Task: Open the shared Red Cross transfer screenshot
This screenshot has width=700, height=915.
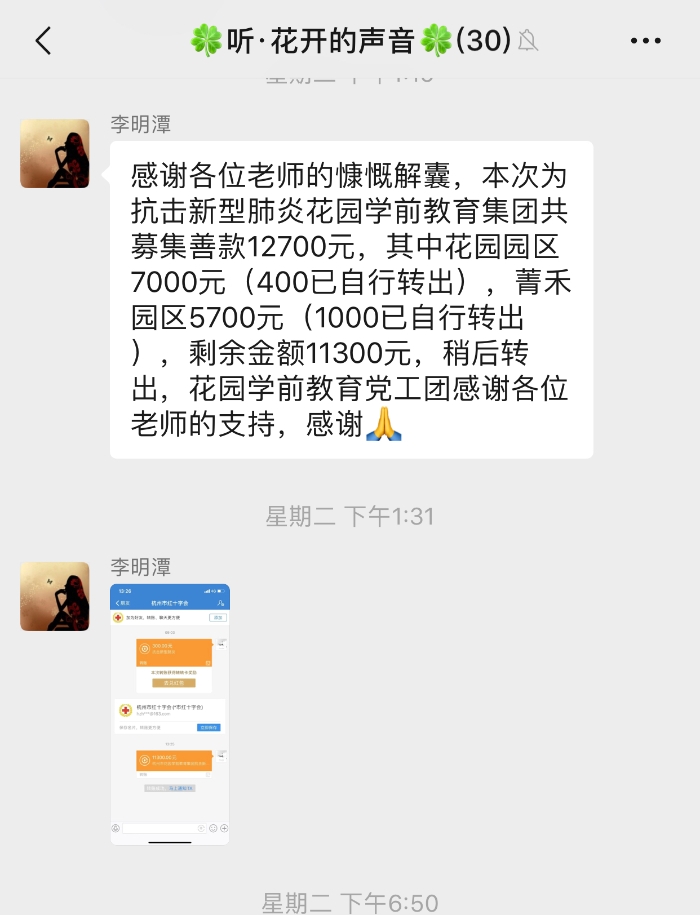Action: pyautogui.click(x=169, y=714)
